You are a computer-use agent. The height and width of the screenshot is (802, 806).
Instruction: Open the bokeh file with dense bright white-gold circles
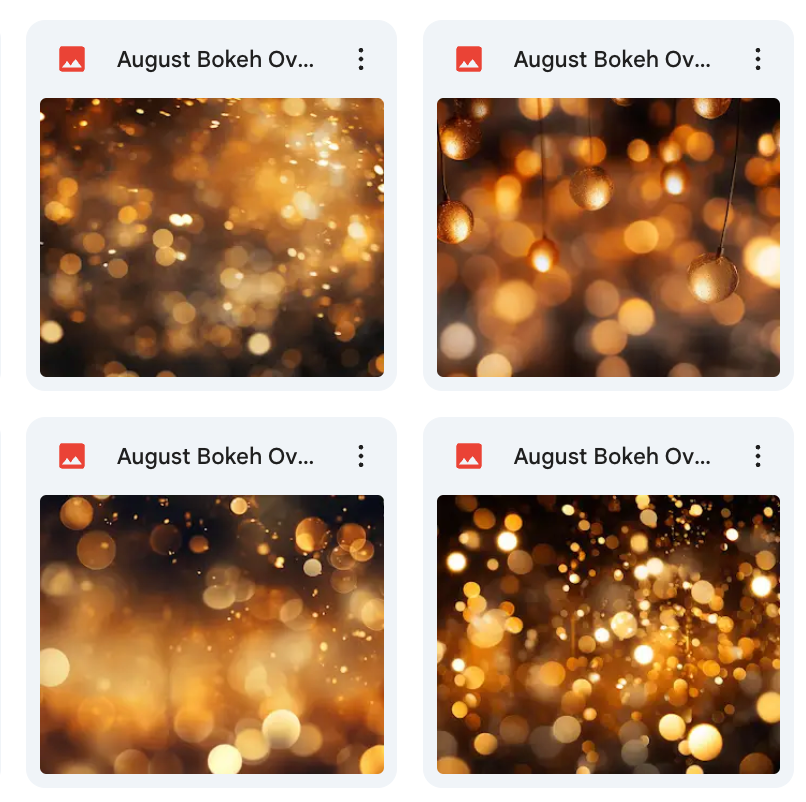click(608, 634)
